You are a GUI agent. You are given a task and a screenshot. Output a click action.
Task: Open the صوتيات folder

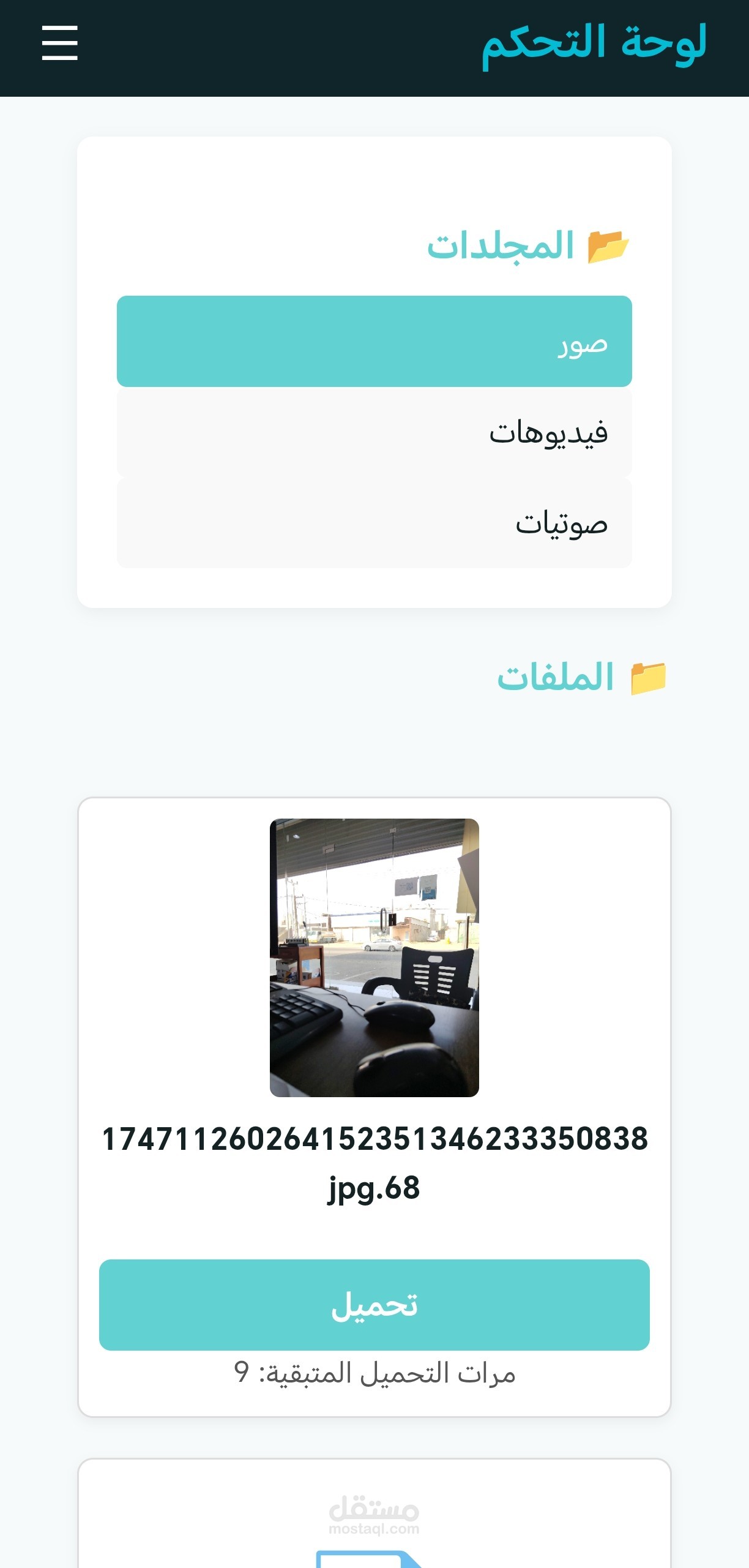click(x=374, y=523)
